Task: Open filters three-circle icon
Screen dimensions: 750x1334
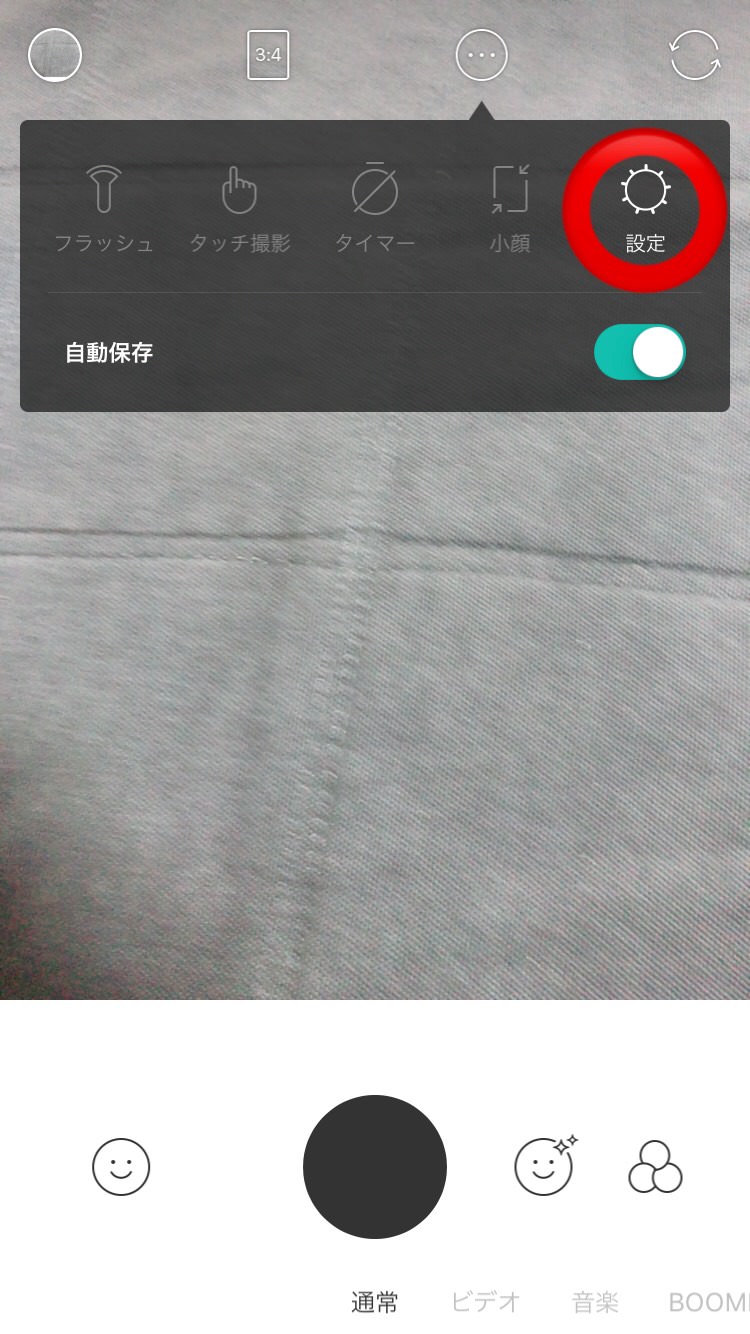Action: tap(655, 1166)
